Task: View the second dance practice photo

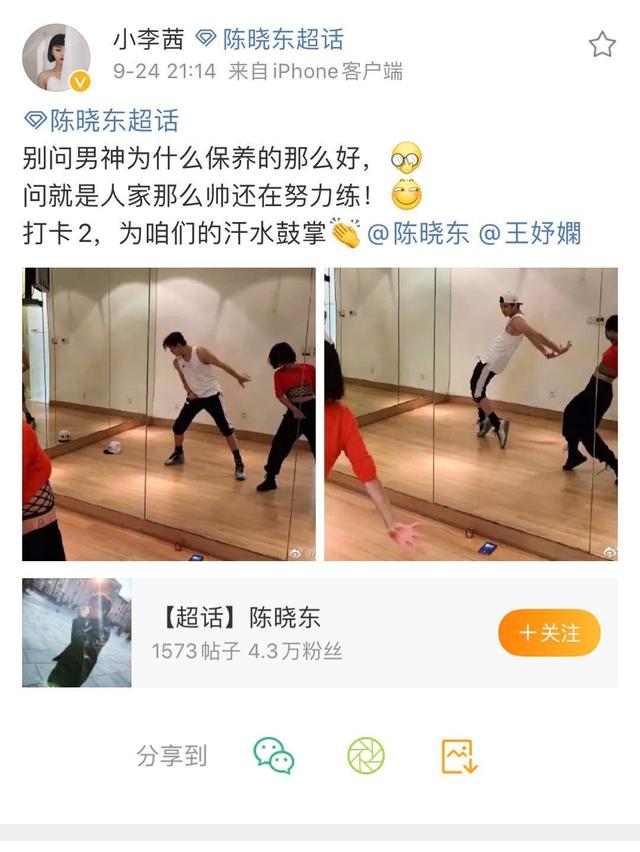Action: click(x=470, y=413)
